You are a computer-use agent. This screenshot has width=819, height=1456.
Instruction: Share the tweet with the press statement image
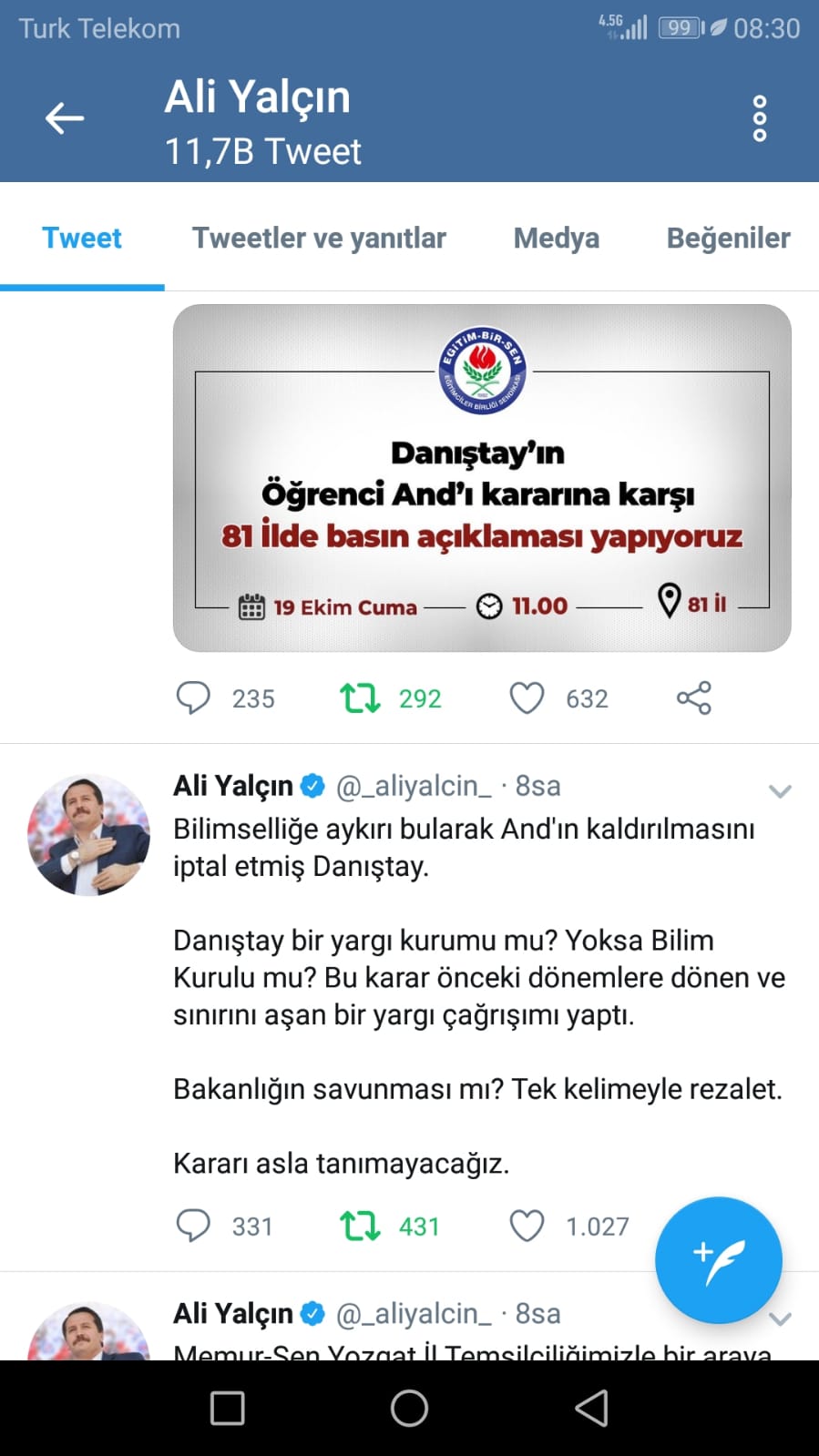point(693,698)
